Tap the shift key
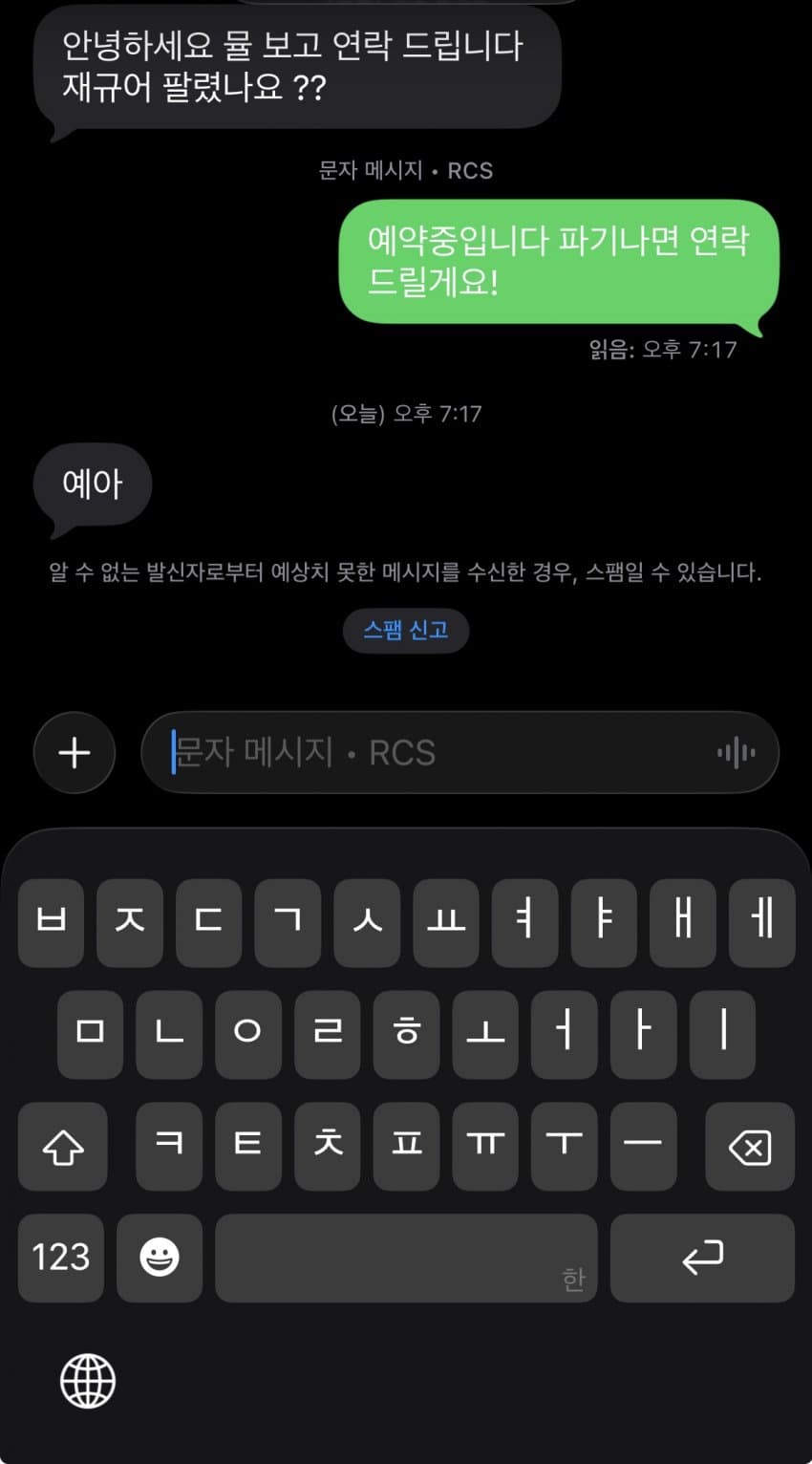Viewport: 812px width, 1464px height. click(63, 1147)
